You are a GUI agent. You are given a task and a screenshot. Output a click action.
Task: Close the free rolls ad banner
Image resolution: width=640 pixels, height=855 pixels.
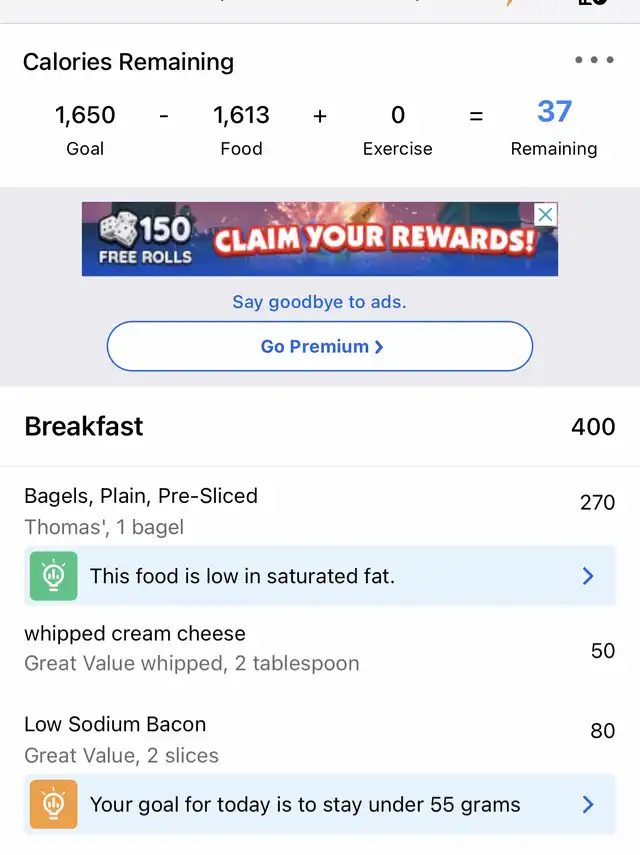click(x=545, y=215)
